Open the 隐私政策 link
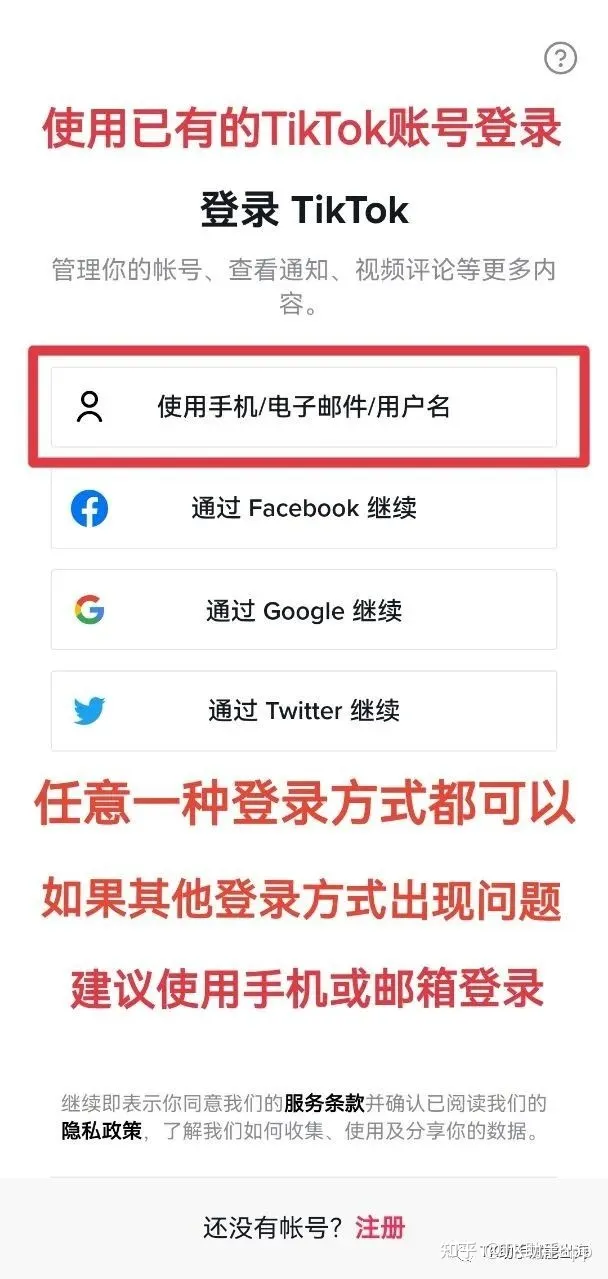 point(100,1133)
